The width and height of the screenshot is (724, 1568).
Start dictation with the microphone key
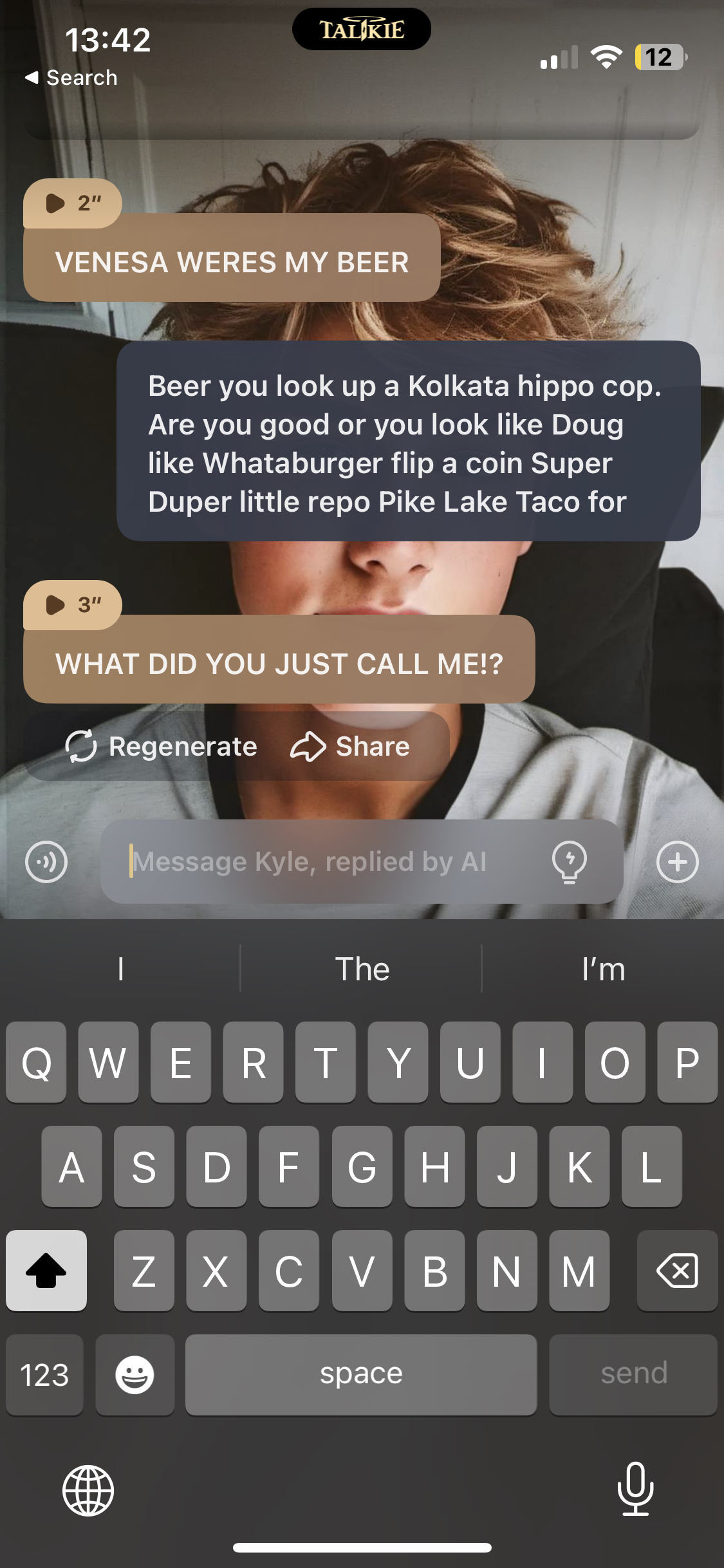click(x=635, y=1489)
